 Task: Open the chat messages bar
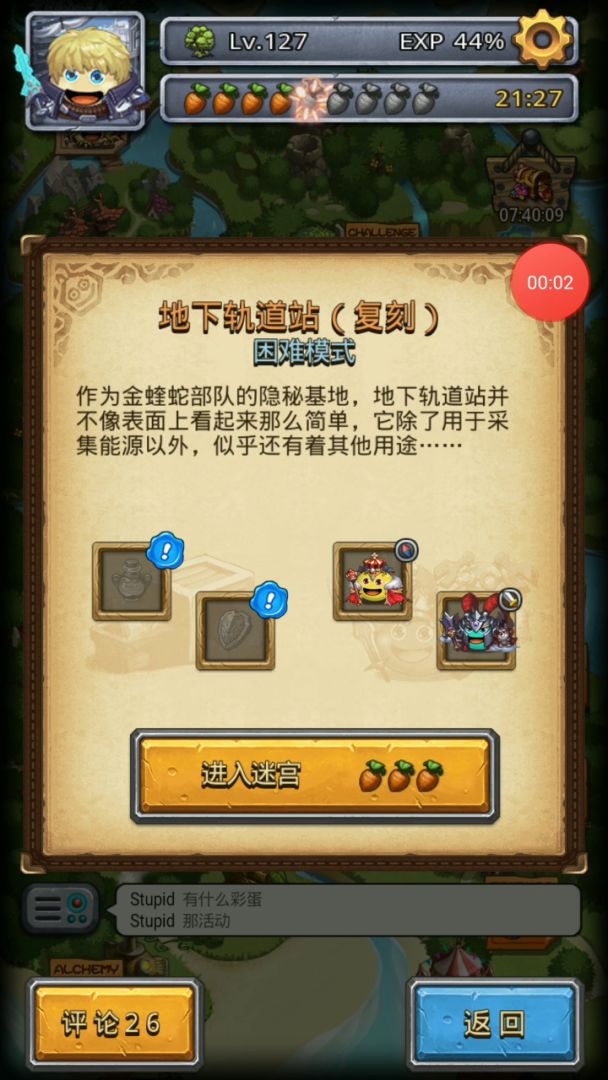coord(346,909)
